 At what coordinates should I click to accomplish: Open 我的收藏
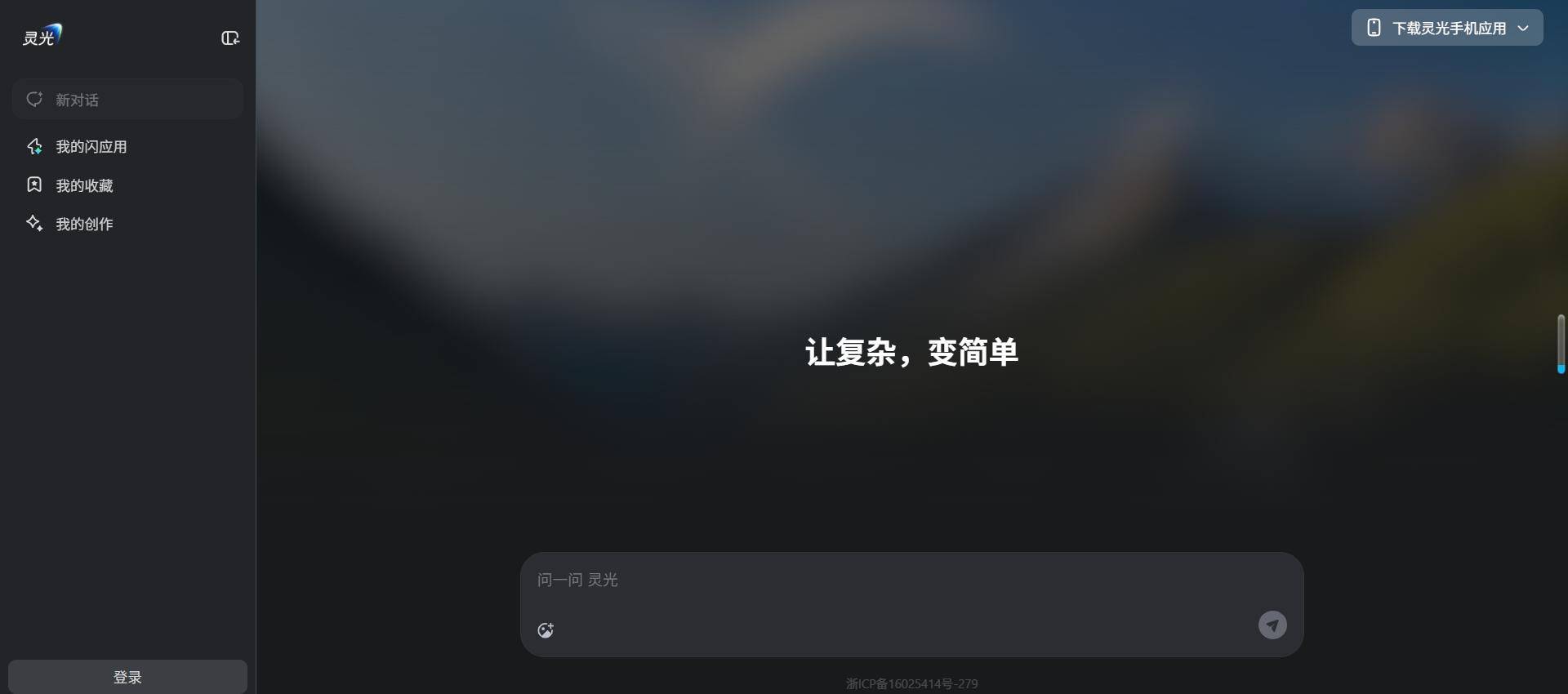[83, 186]
